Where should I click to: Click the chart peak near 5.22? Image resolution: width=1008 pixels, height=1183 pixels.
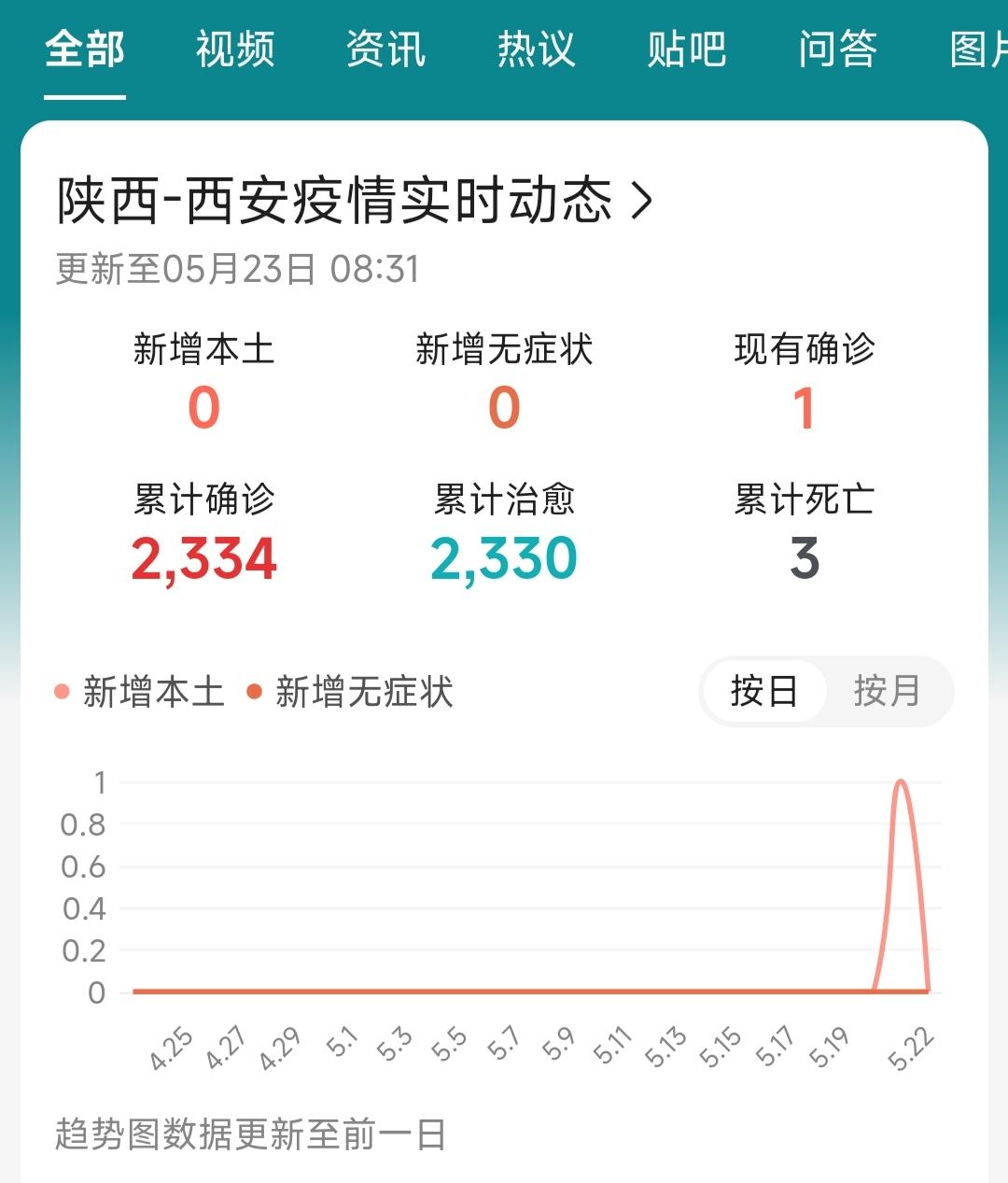(901, 782)
